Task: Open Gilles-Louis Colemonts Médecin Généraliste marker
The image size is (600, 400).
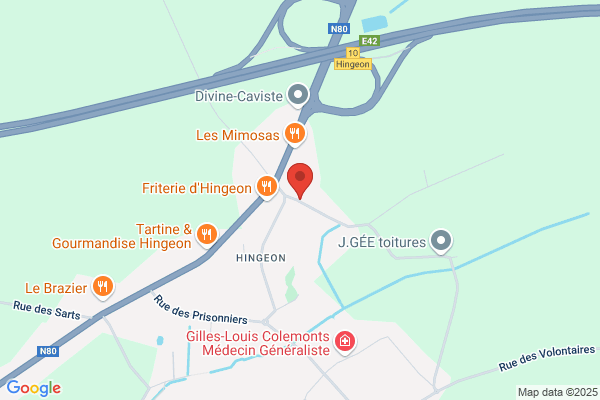Action: [345, 342]
